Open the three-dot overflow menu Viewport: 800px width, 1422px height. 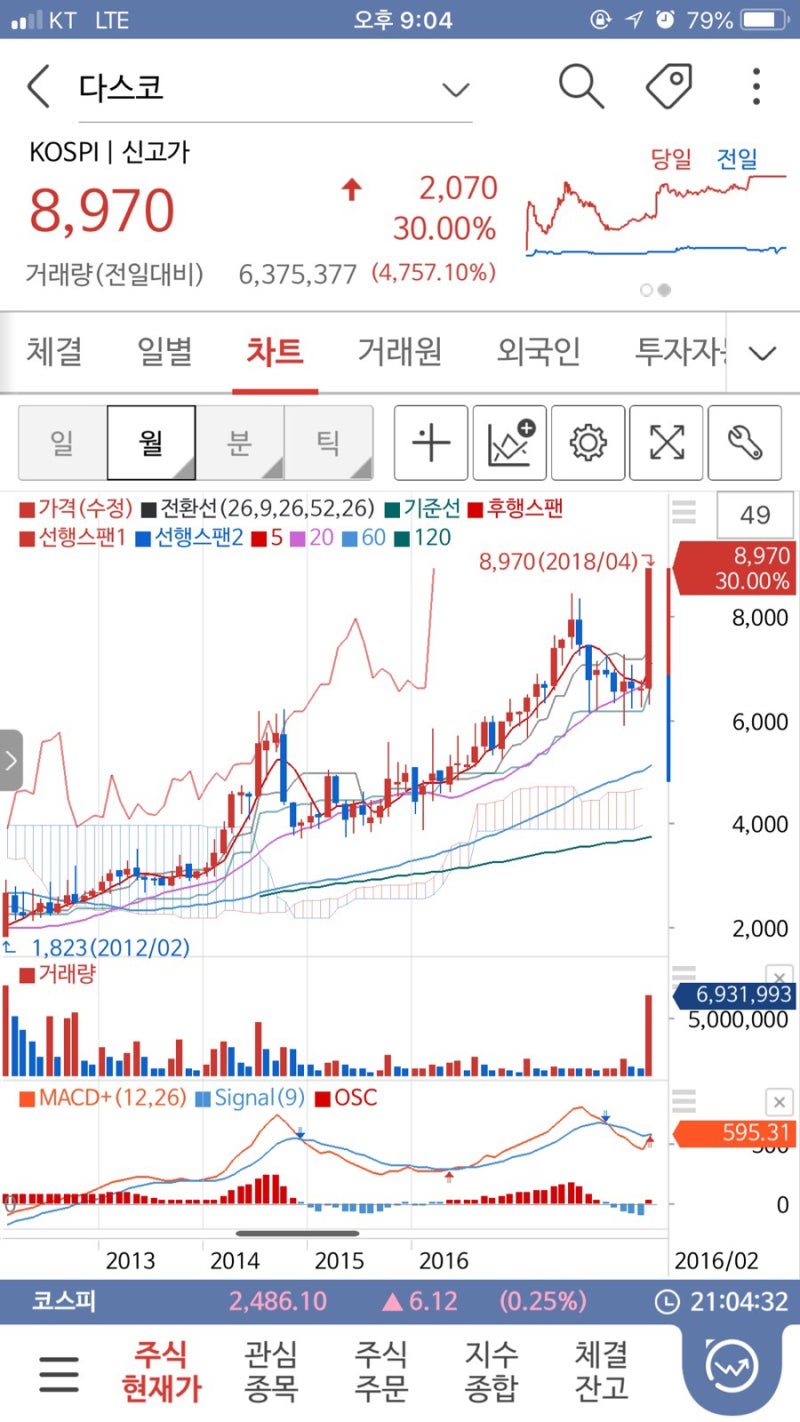pos(755,86)
